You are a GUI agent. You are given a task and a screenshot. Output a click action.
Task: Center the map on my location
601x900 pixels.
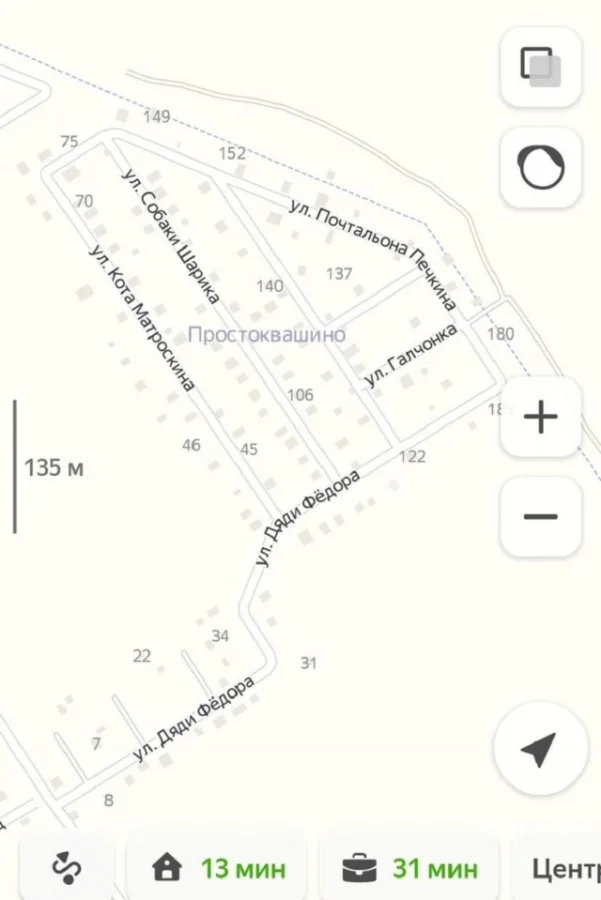click(x=540, y=750)
